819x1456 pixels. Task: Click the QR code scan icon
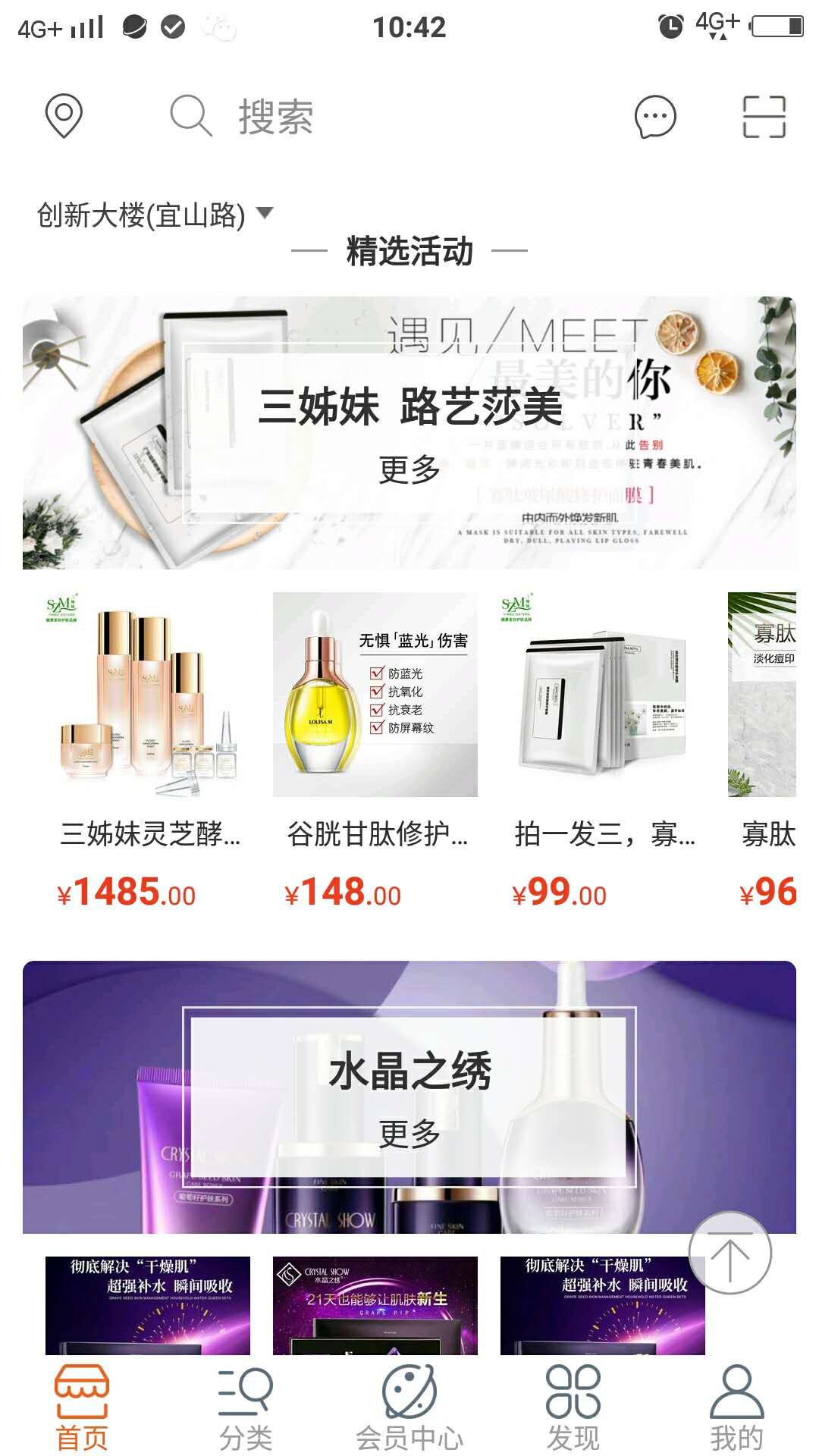(761, 115)
